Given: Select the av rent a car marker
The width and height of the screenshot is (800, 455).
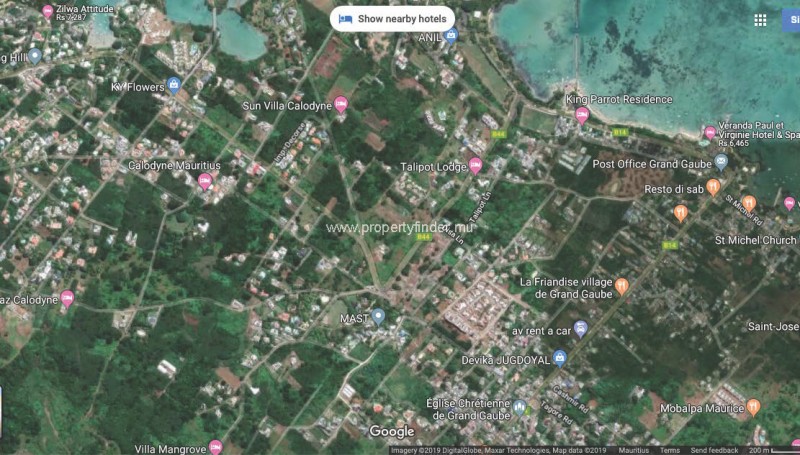Looking at the screenshot, I should click(x=580, y=328).
